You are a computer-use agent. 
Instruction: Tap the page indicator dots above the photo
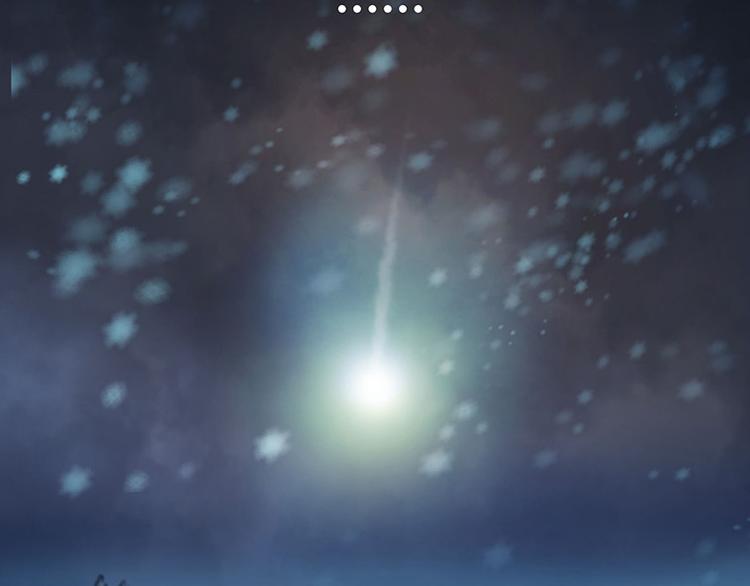(x=380, y=9)
